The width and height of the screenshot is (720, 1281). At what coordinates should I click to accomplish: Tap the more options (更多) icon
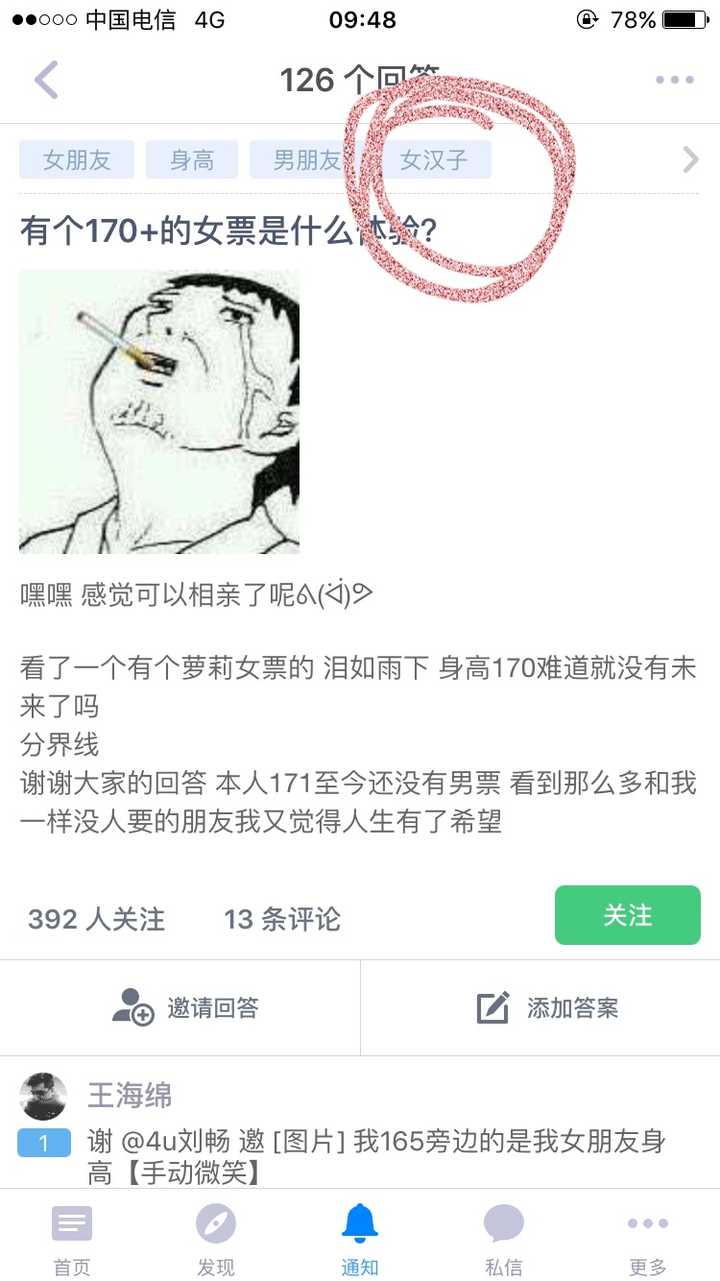[648, 1222]
